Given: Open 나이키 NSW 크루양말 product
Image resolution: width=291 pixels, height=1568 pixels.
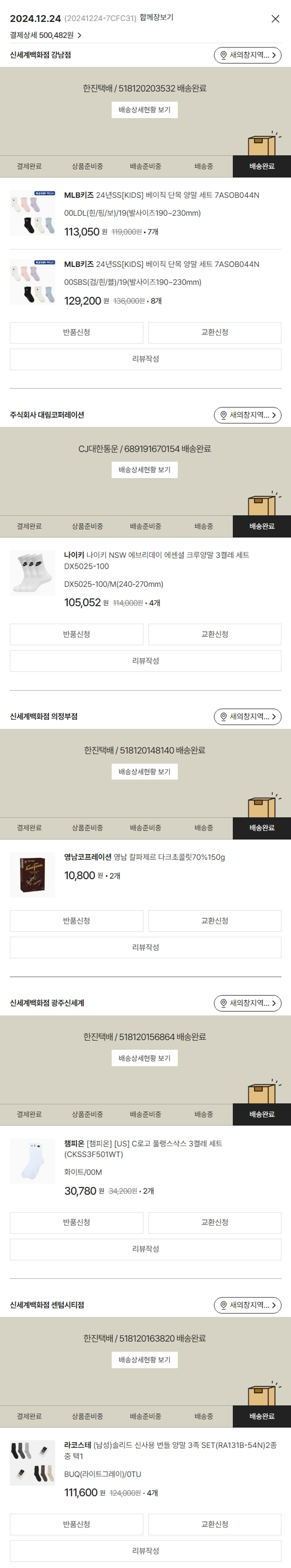Looking at the screenshot, I should click(x=157, y=560).
